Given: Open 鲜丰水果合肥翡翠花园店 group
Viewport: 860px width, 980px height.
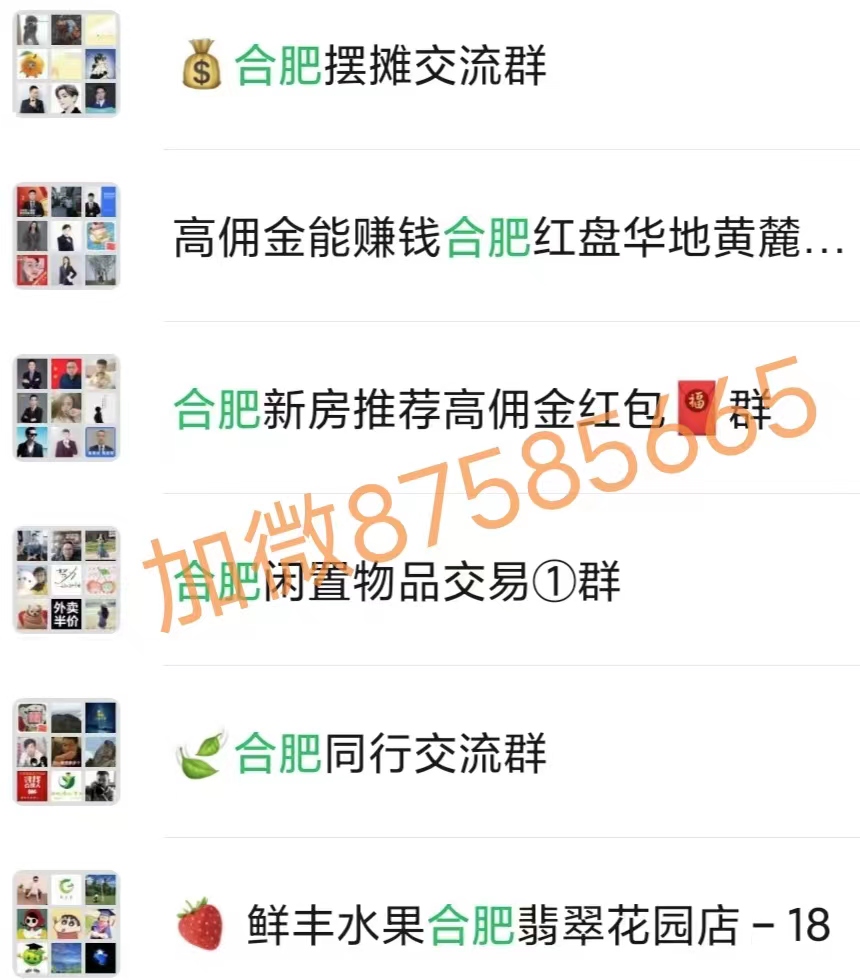Looking at the screenshot, I should (538, 925).
